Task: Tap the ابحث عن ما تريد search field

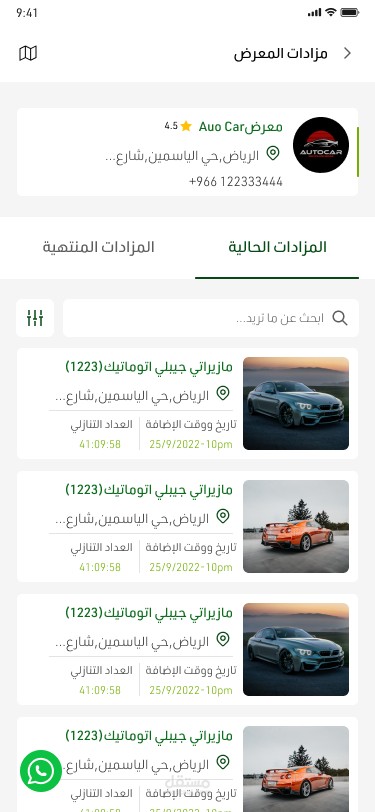Action: coord(211,317)
